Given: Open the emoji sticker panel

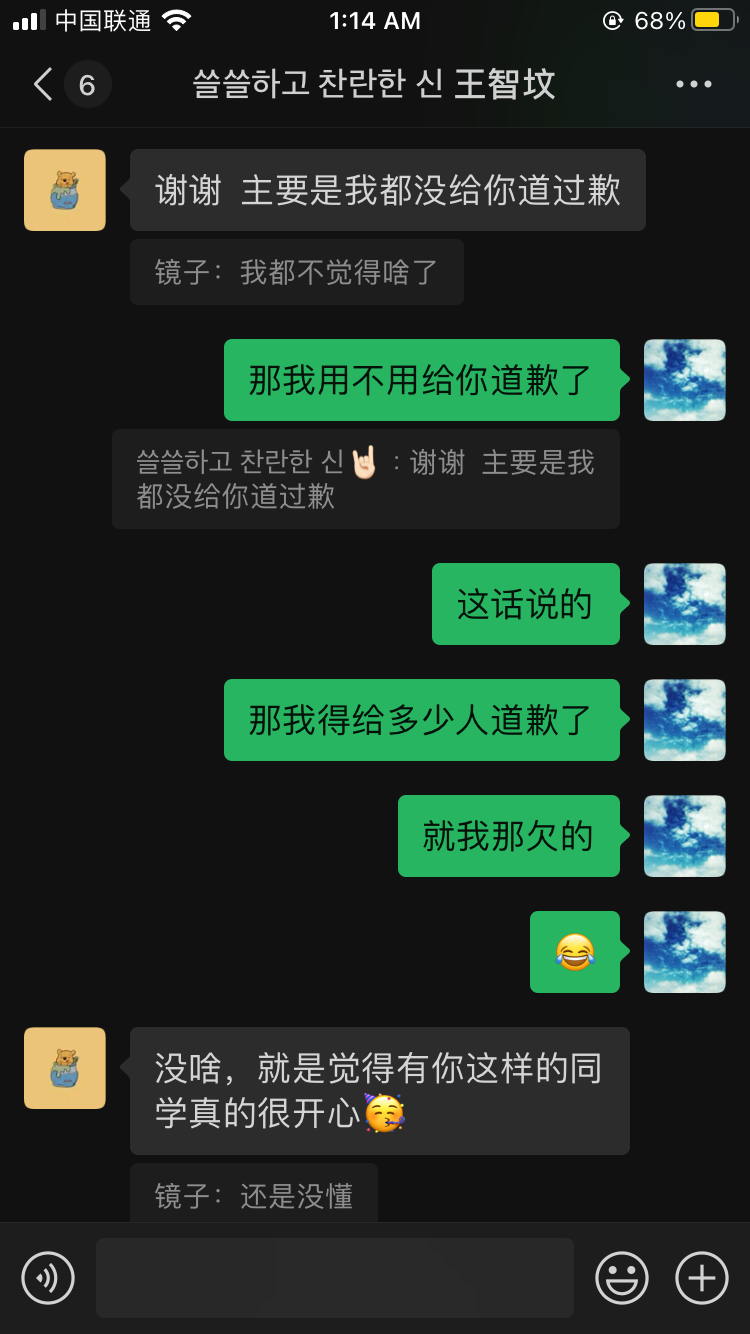Looking at the screenshot, I should [x=621, y=1277].
